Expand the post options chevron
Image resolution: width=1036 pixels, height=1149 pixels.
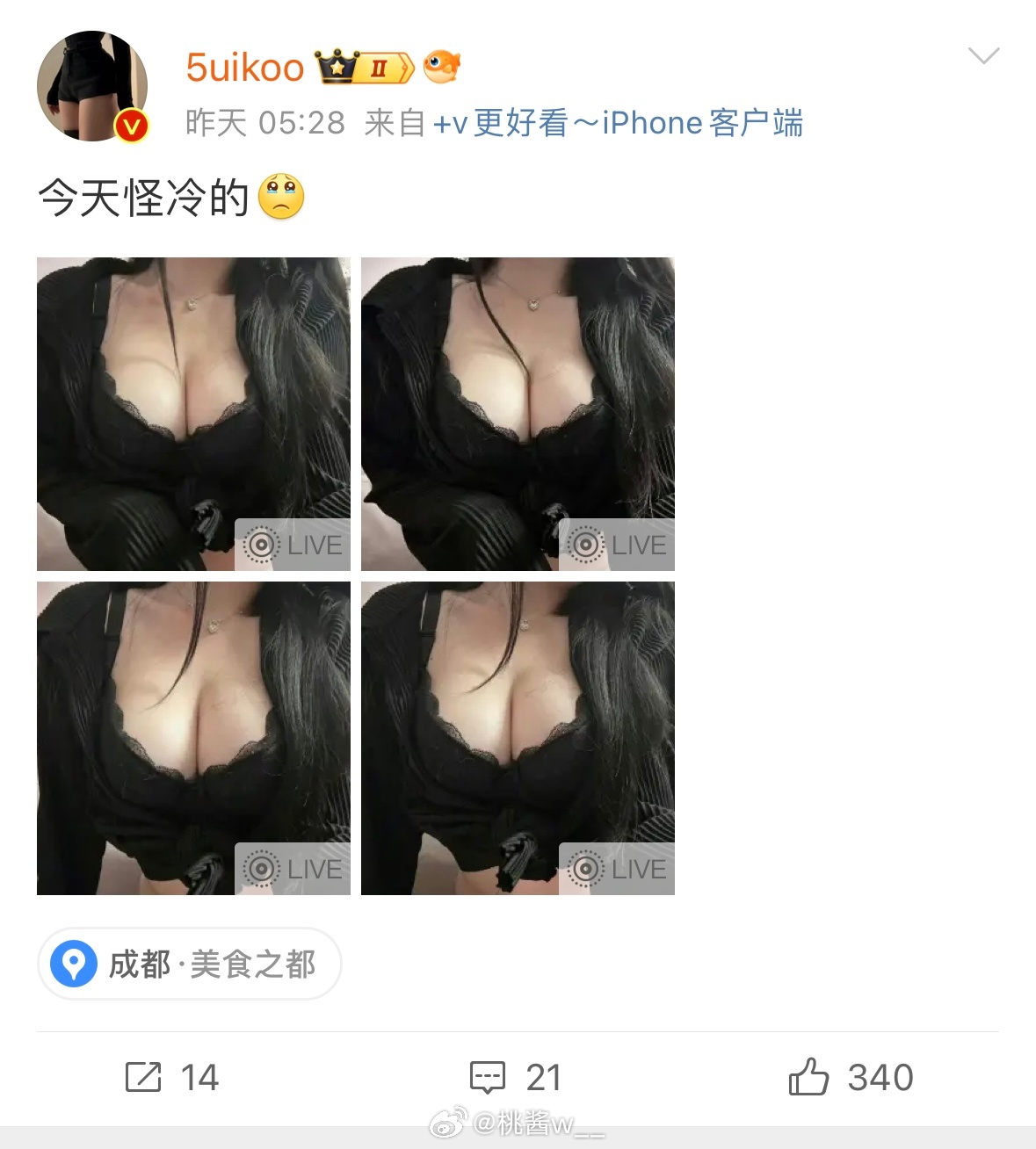pos(983,56)
